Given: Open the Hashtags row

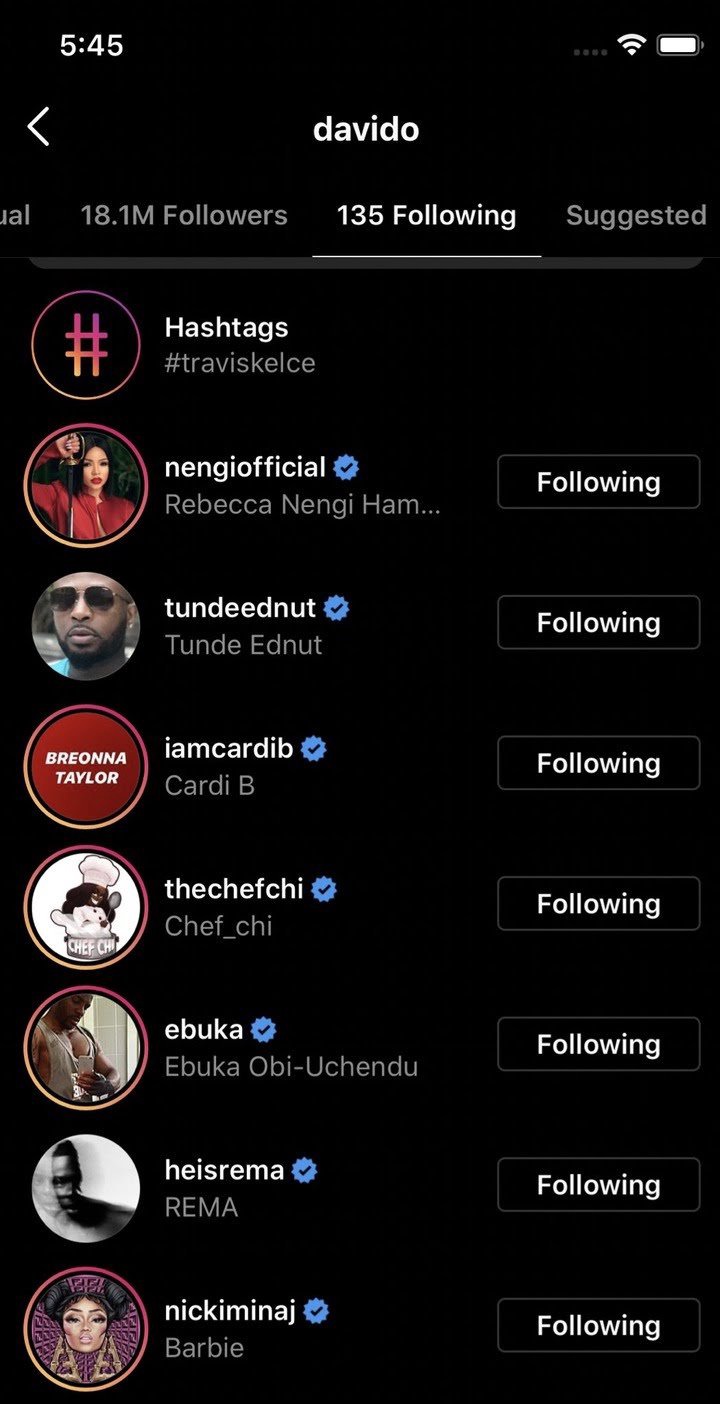Looking at the screenshot, I should pos(226,344).
